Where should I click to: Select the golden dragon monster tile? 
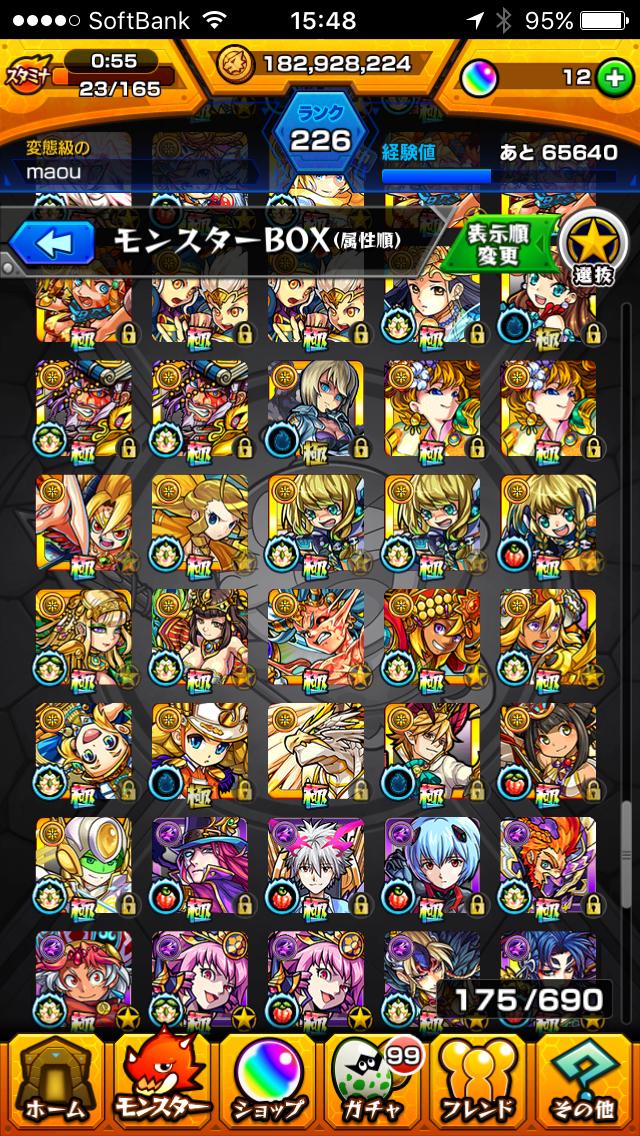tap(315, 750)
